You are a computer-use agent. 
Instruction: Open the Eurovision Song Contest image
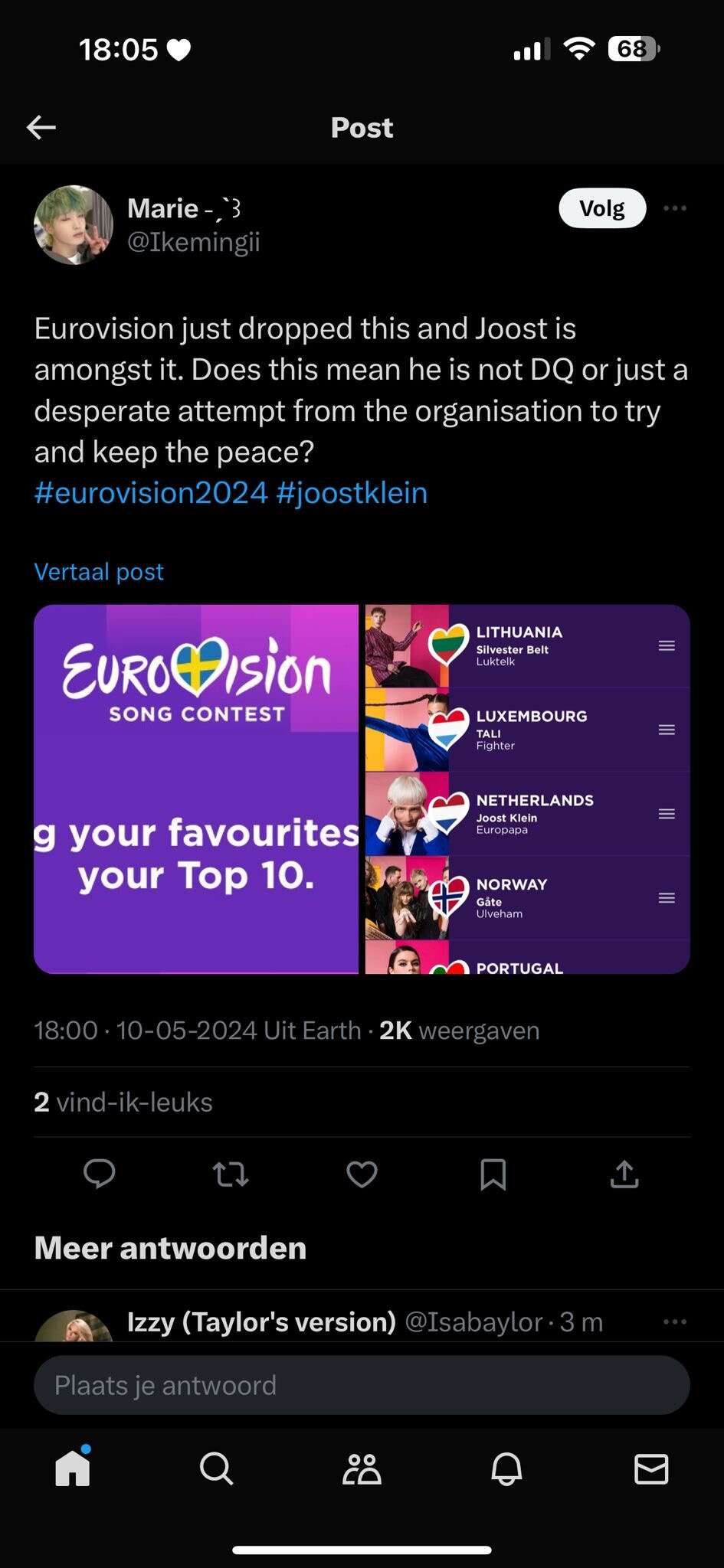coord(196,789)
